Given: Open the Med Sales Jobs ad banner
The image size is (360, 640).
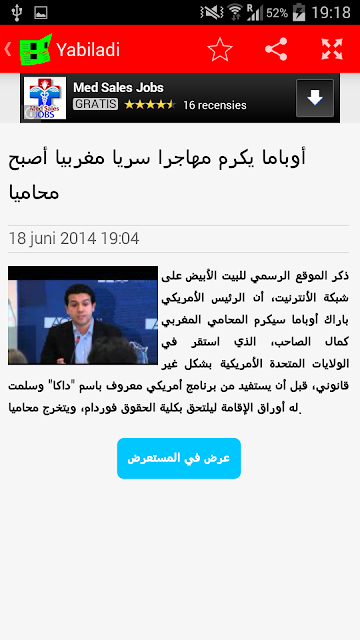Looking at the screenshot, I should click(180, 98).
